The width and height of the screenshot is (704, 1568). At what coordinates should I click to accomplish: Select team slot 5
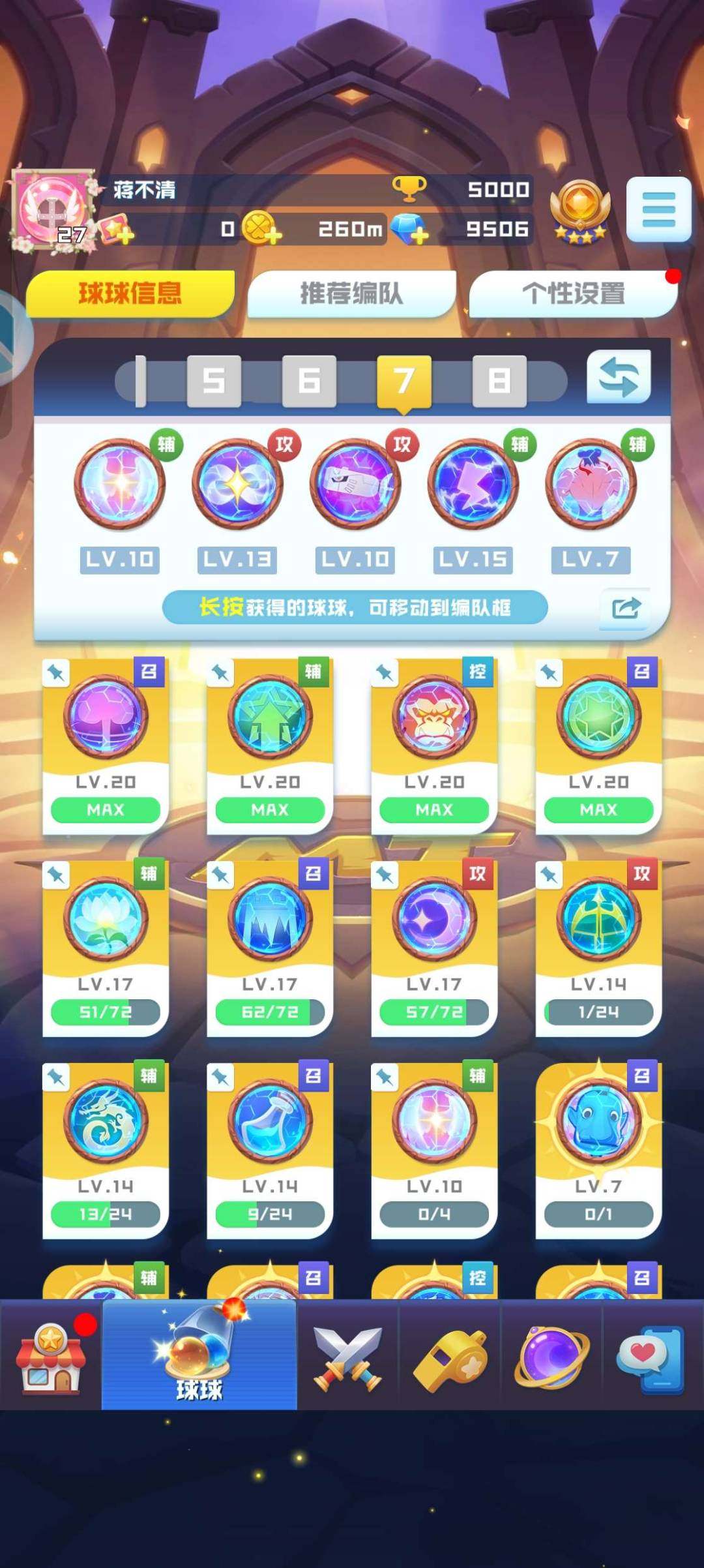tap(214, 381)
